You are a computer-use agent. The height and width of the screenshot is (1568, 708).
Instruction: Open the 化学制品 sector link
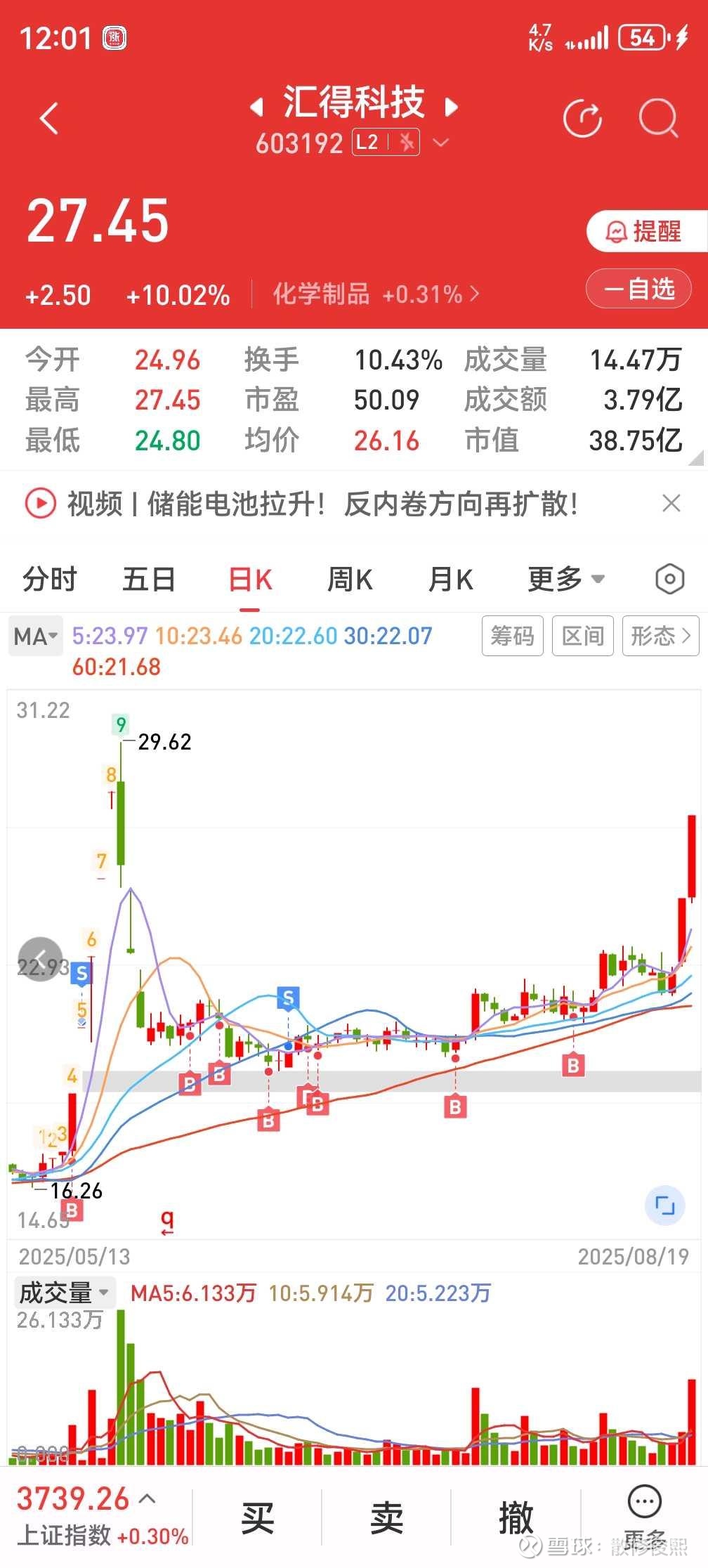pos(376,294)
